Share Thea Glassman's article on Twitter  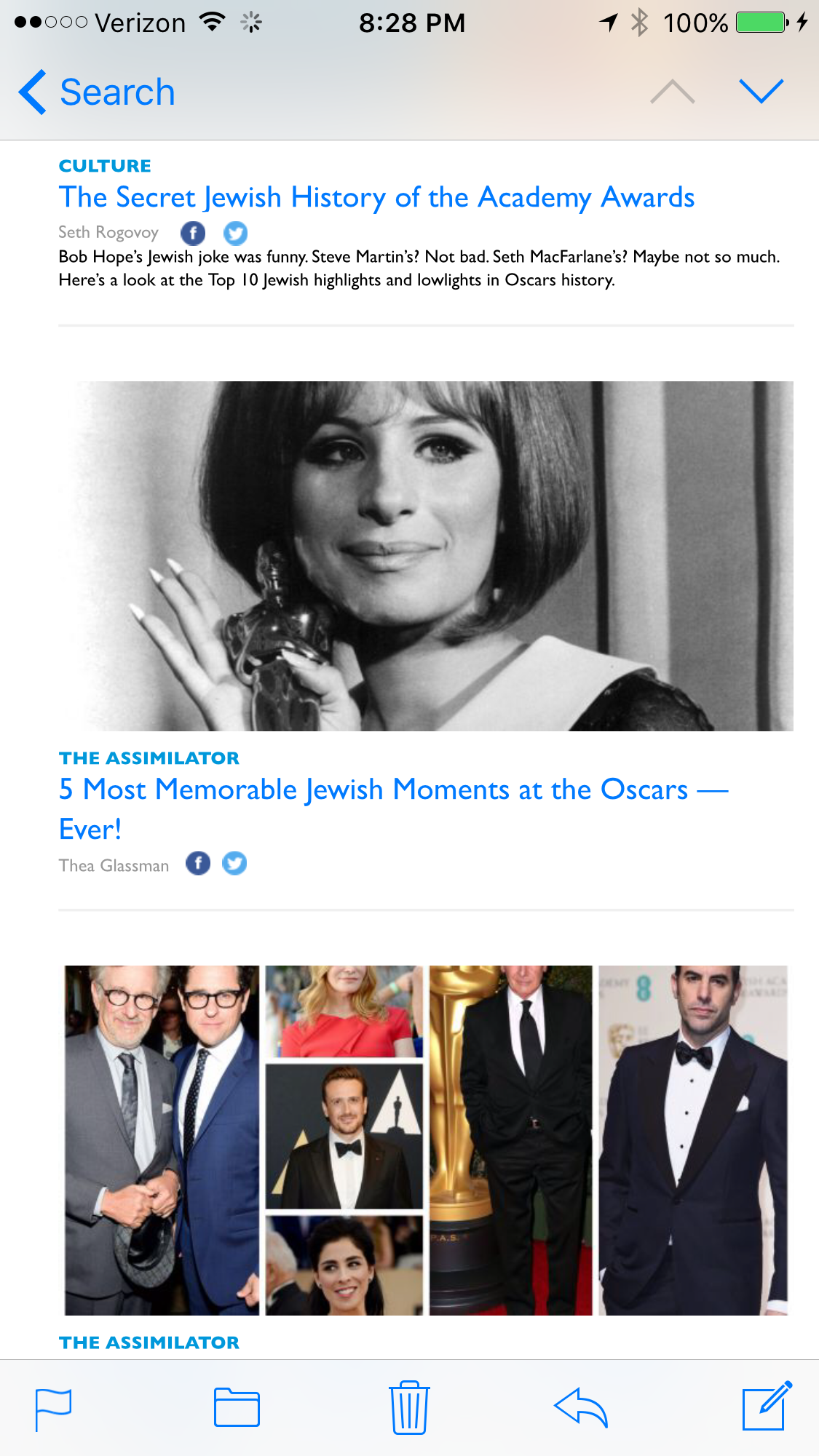coord(234,864)
